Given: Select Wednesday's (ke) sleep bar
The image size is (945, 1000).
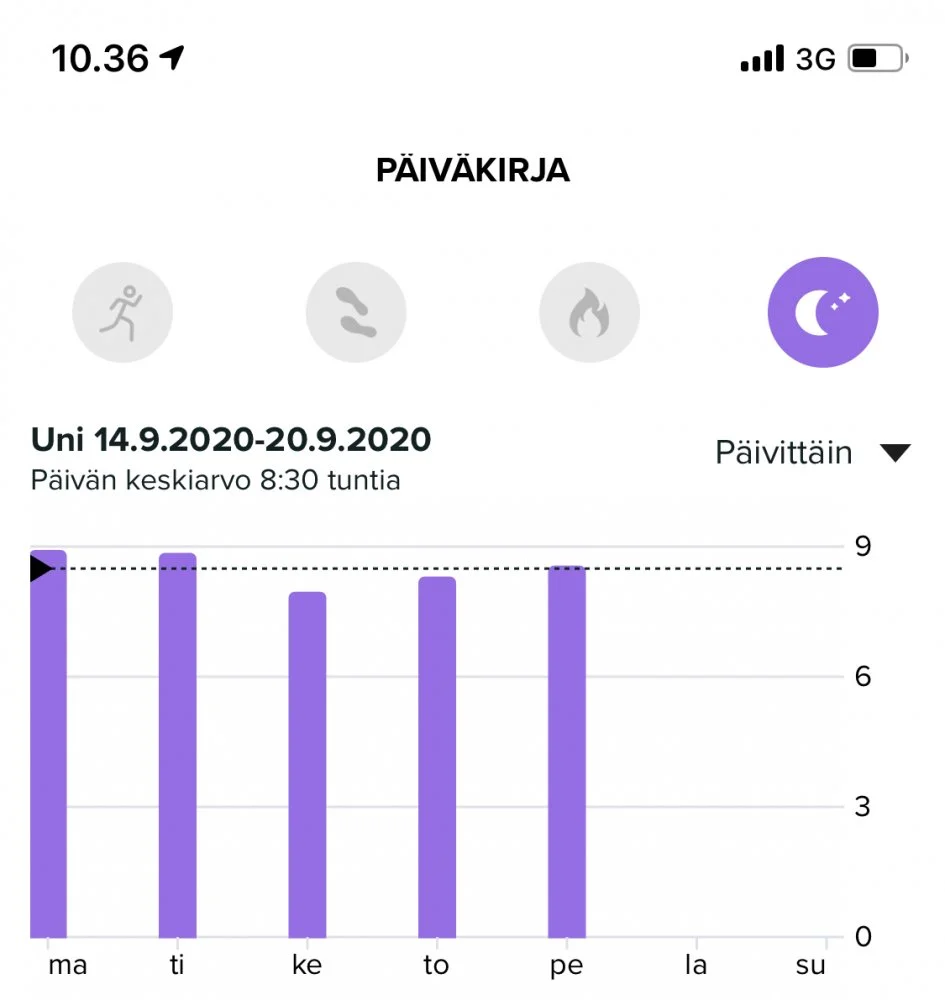Looking at the screenshot, I should point(307,765).
